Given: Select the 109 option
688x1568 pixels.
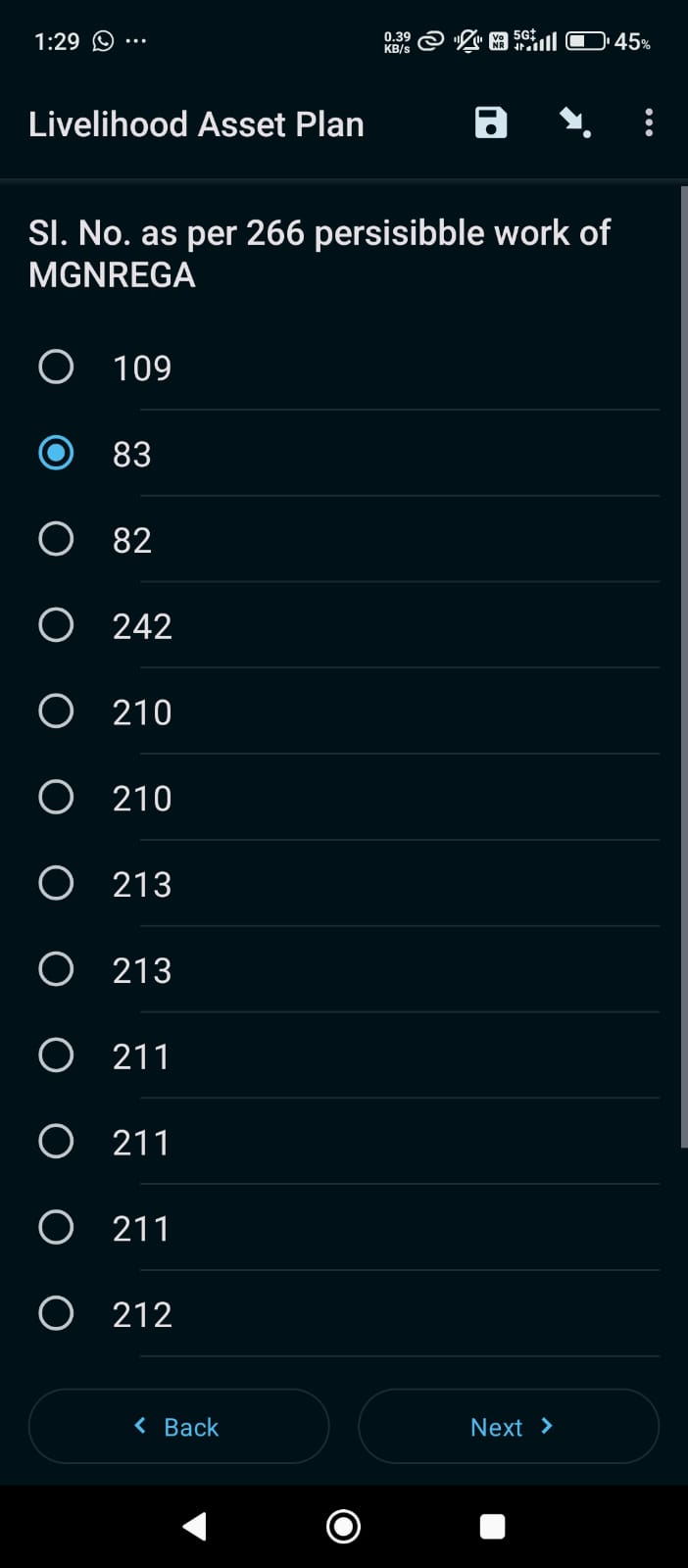Looking at the screenshot, I should pyautogui.click(x=344, y=367).
